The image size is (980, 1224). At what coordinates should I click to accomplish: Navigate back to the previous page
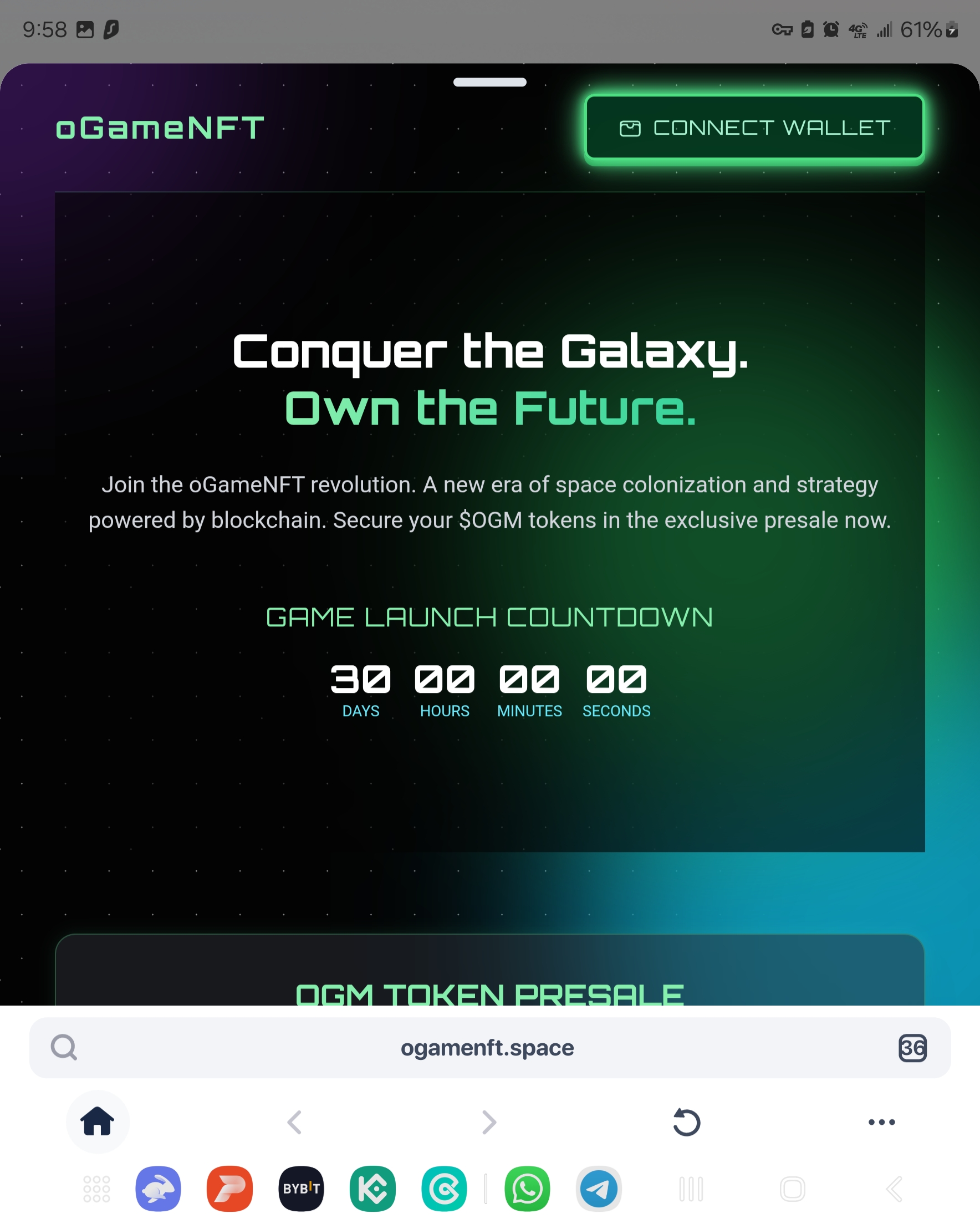pos(294,1122)
